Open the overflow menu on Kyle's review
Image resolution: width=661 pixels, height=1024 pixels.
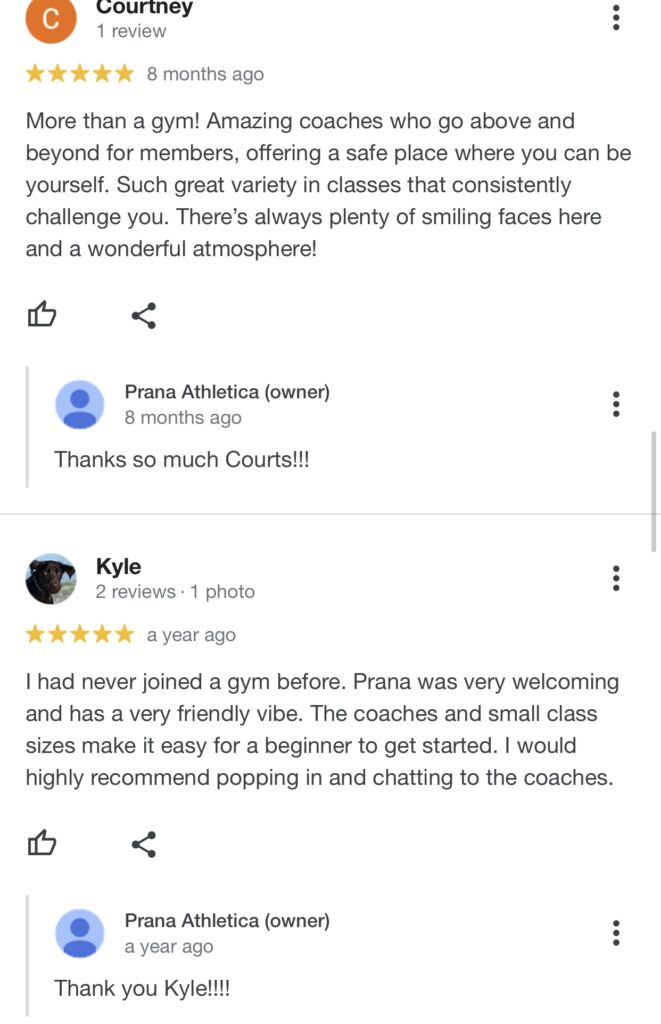pyautogui.click(x=616, y=578)
